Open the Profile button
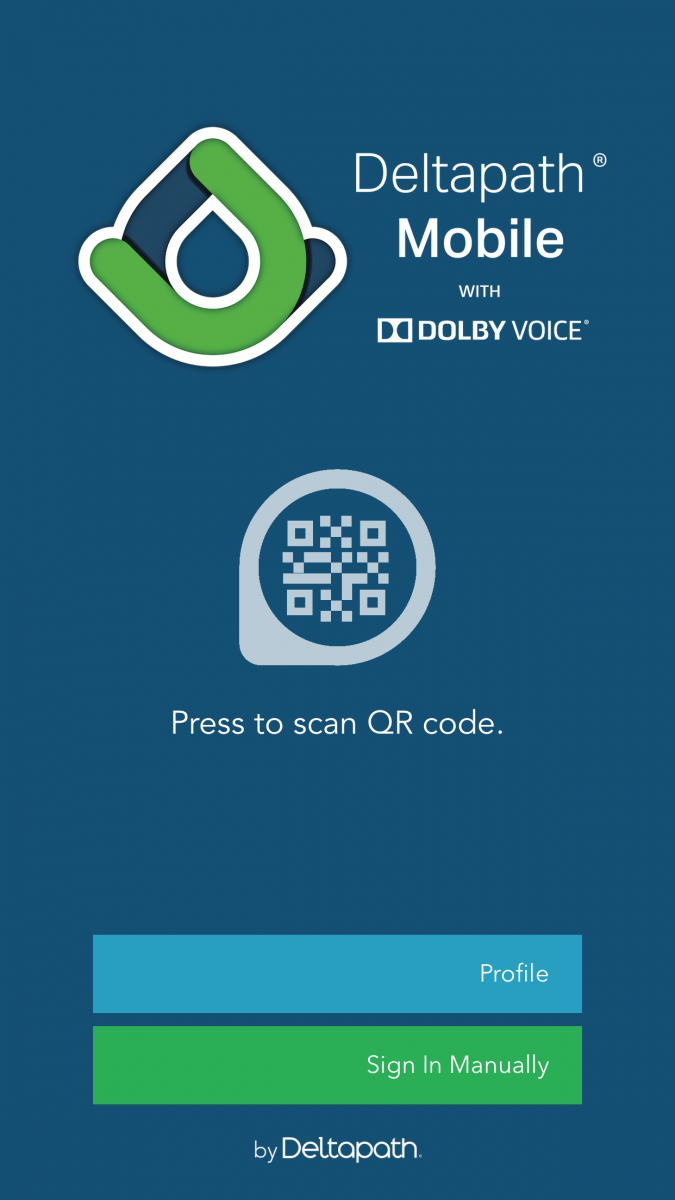Image resolution: width=675 pixels, height=1200 pixels. pos(337,974)
